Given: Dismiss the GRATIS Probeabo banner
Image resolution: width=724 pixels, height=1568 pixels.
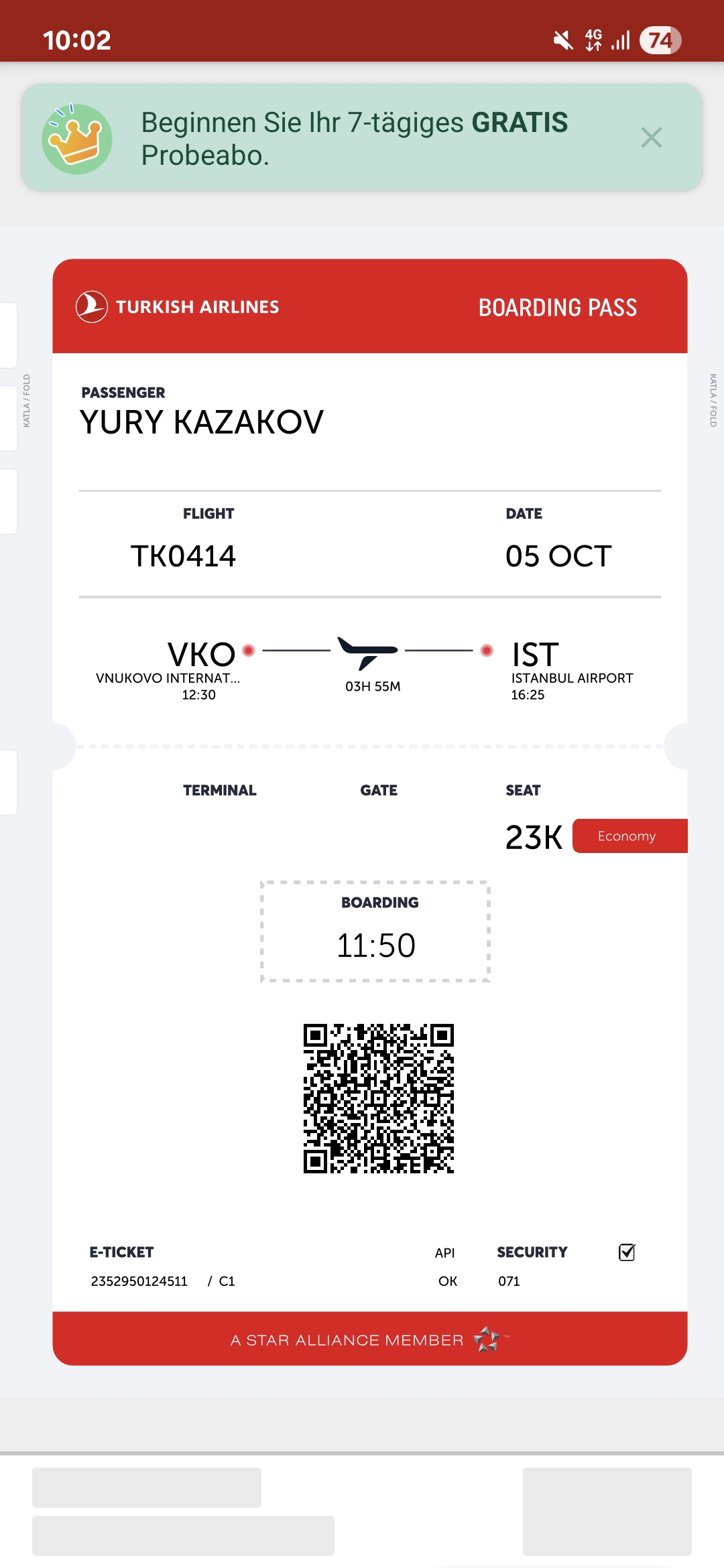Looking at the screenshot, I should (651, 138).
